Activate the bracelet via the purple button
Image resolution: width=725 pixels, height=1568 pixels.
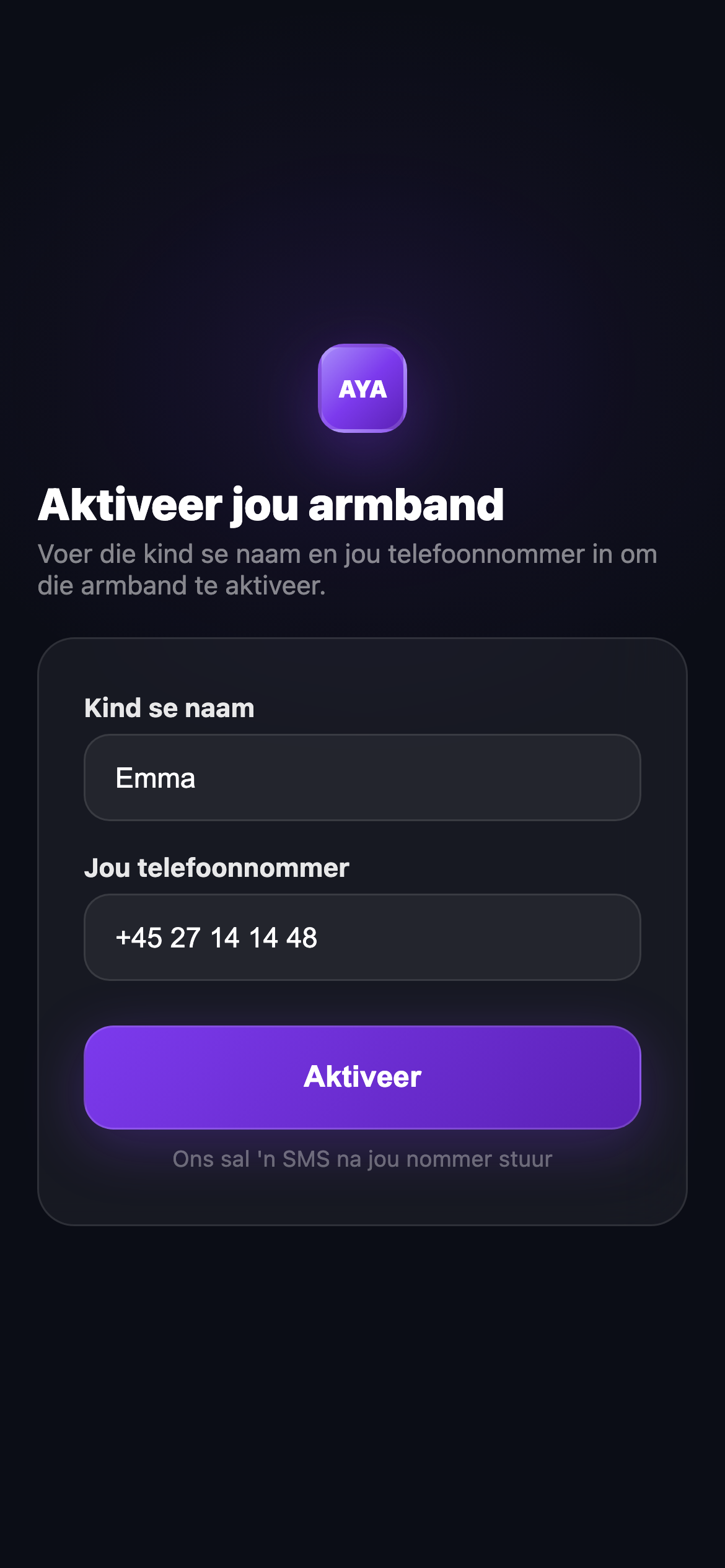pos(362,1078)
